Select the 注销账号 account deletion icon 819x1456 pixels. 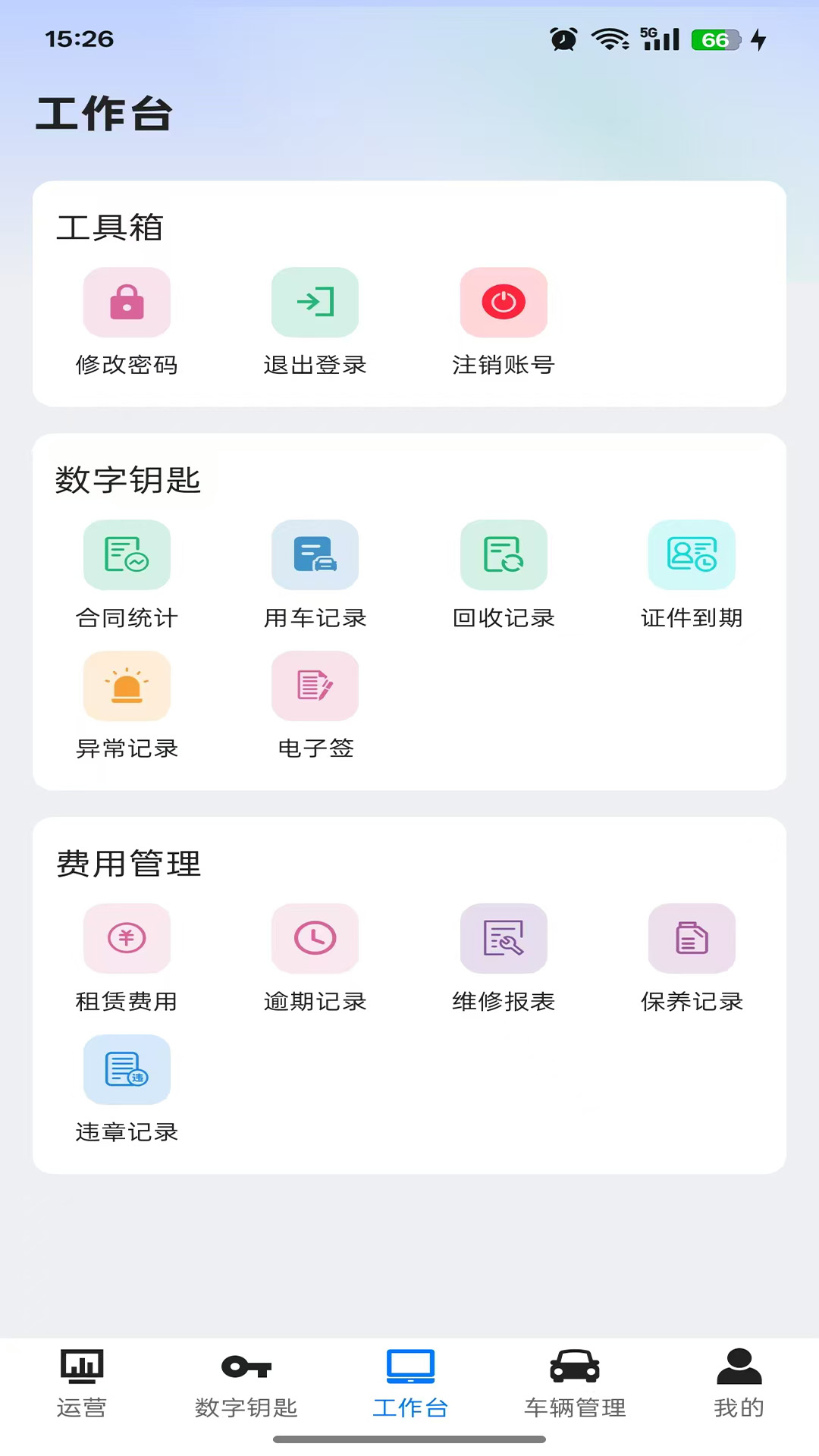point(504,302)
